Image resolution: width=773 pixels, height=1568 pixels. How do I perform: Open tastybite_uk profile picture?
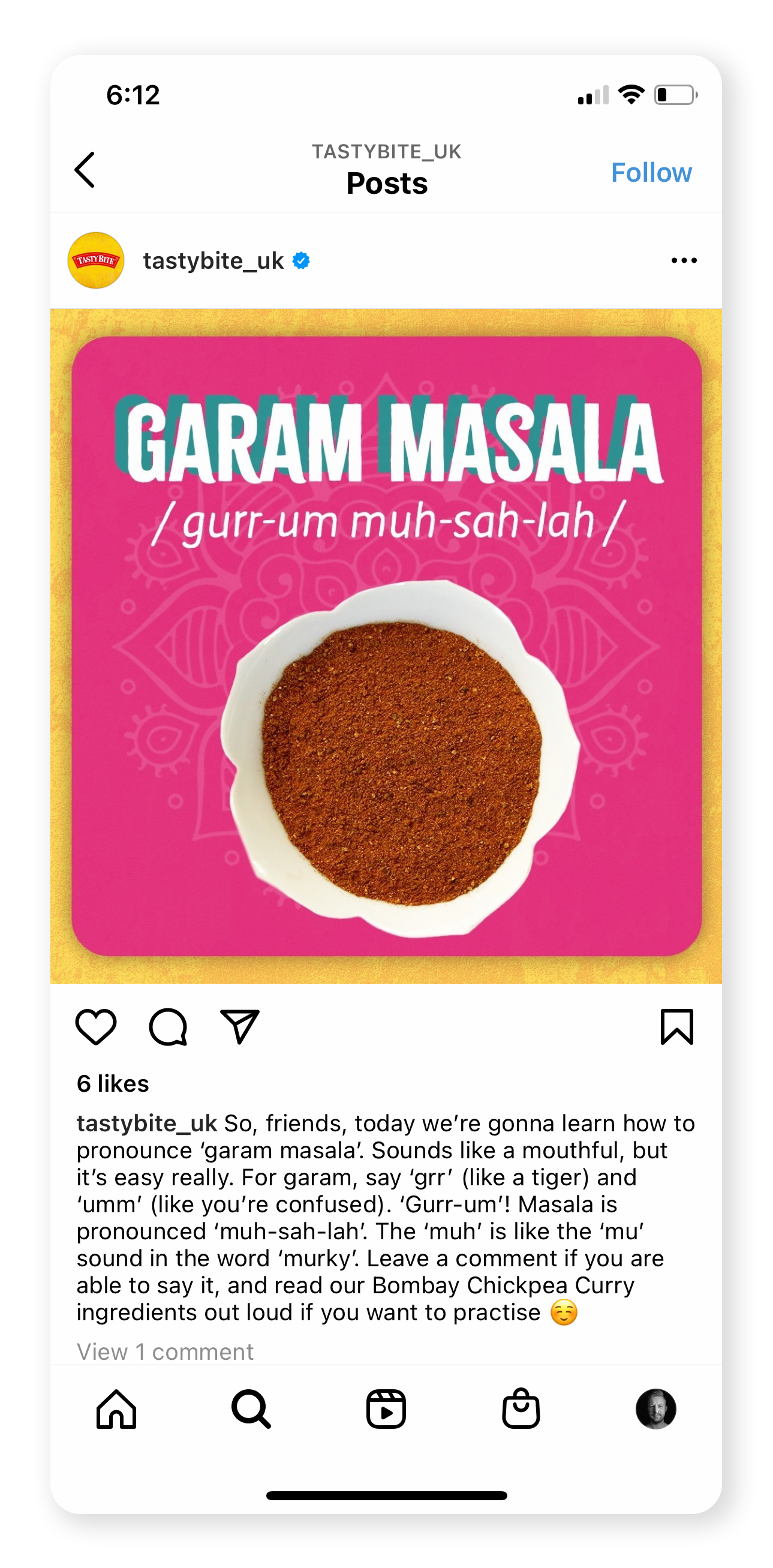95,260
